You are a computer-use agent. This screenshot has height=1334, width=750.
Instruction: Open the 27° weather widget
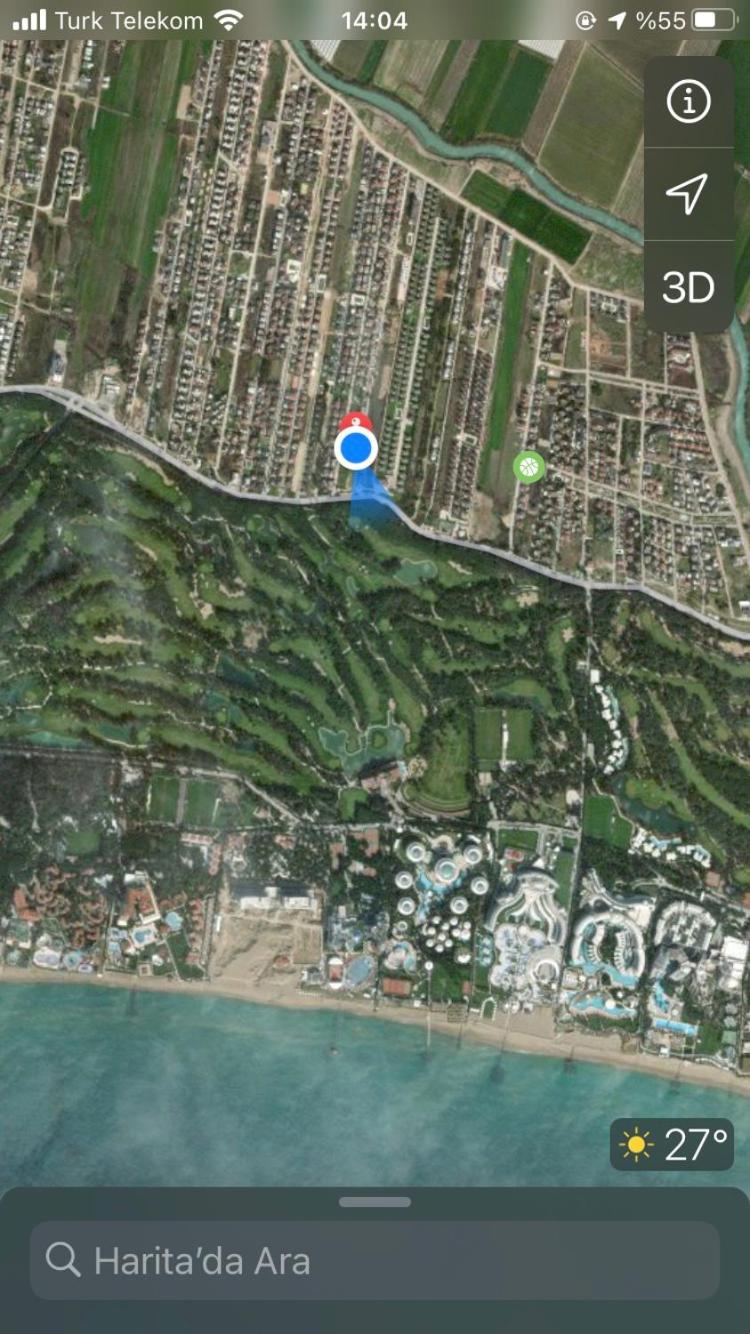point(672,1144)
